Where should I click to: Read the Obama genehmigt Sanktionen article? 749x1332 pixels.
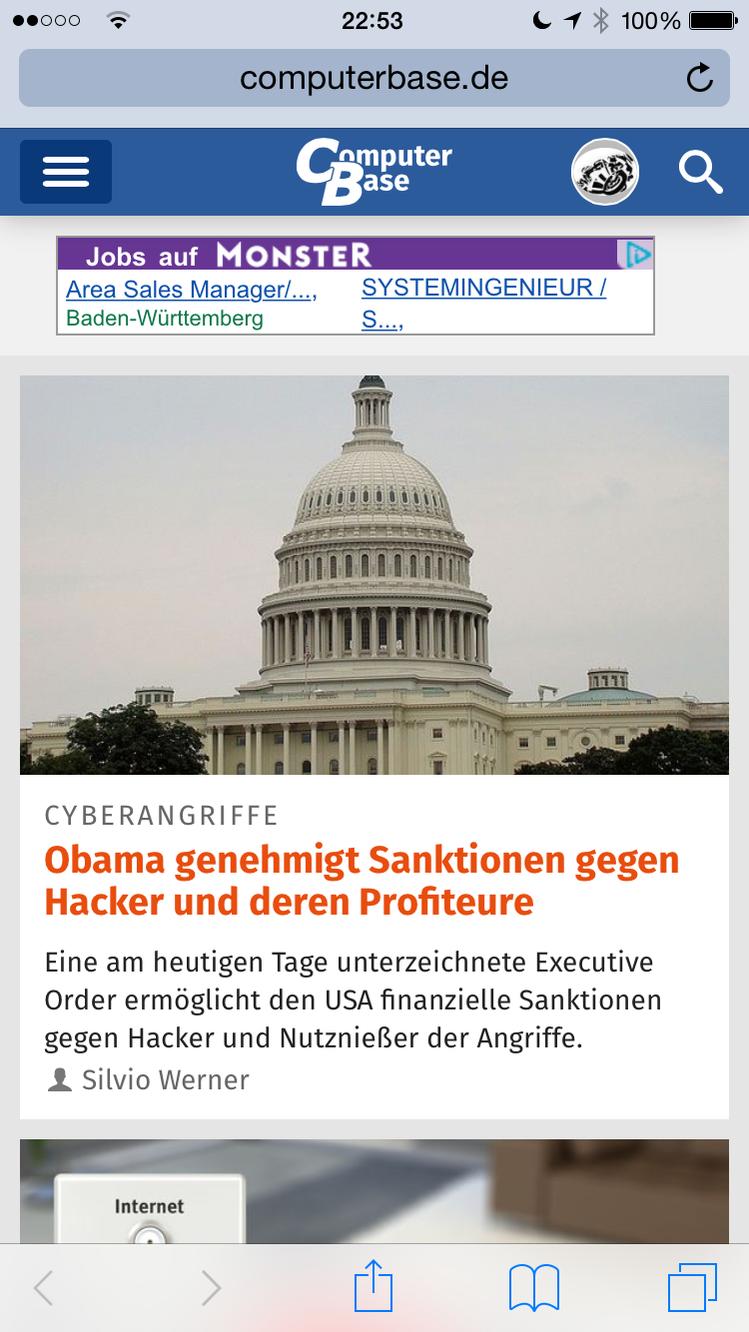click(x=361, y=881)
